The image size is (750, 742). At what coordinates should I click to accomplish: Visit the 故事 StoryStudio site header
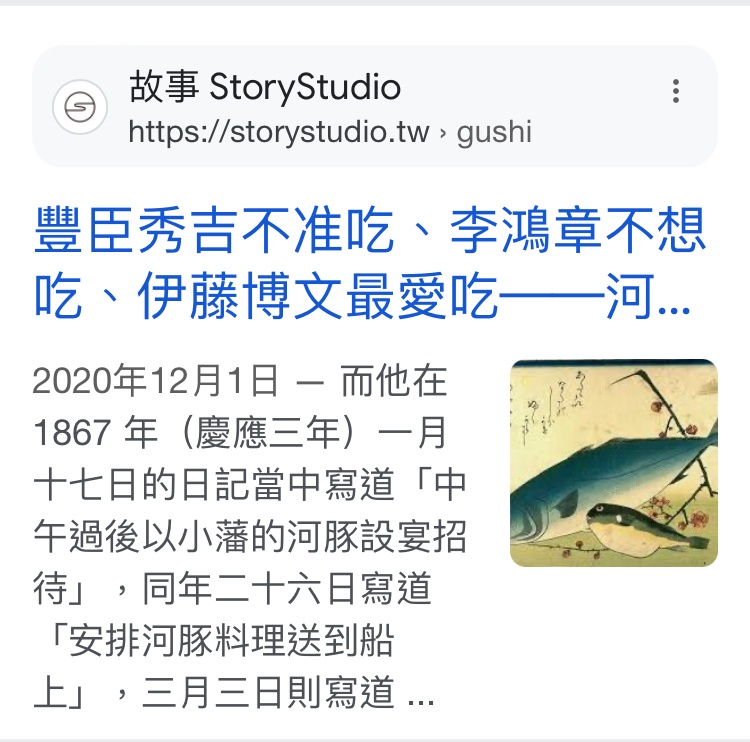click(x=265, y=89)
